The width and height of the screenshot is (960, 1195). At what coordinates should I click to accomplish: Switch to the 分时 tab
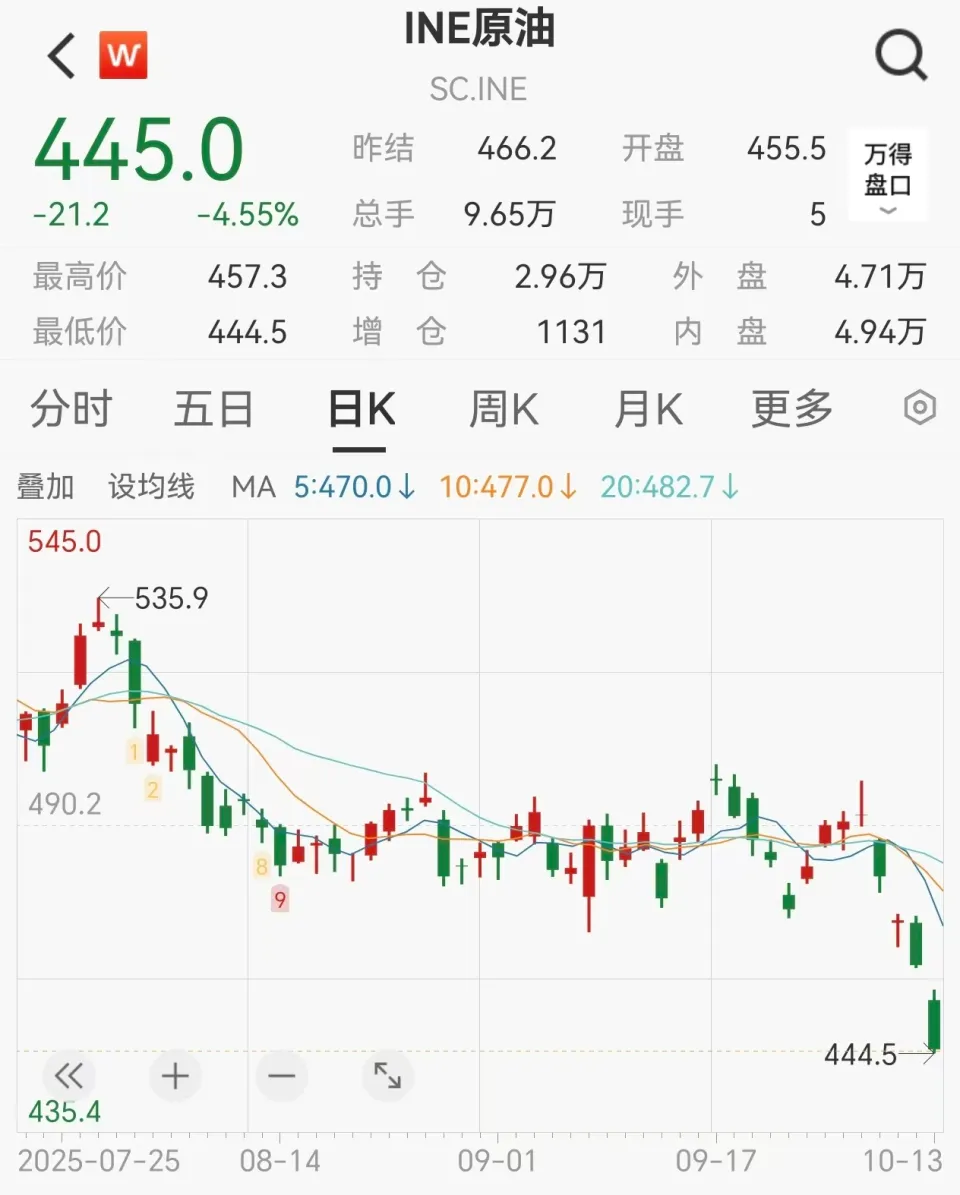pos(71,409)
